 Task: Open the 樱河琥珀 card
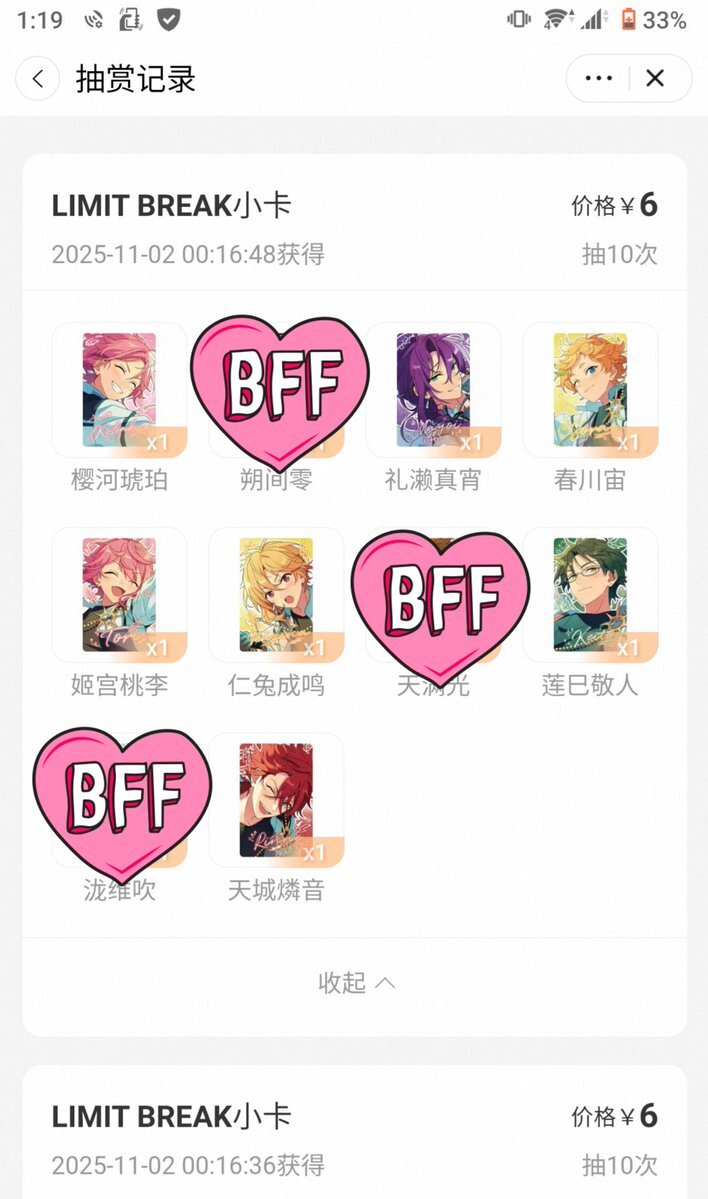(x=119, y=390)
